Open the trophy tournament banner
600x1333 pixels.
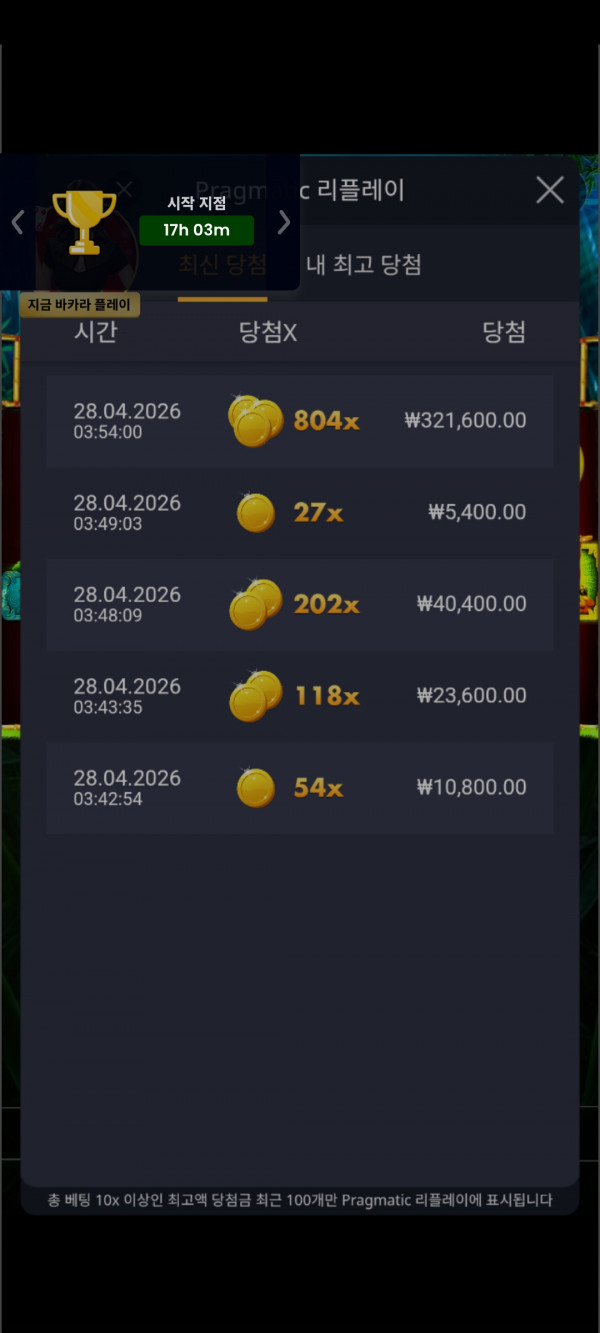(84, 222)
